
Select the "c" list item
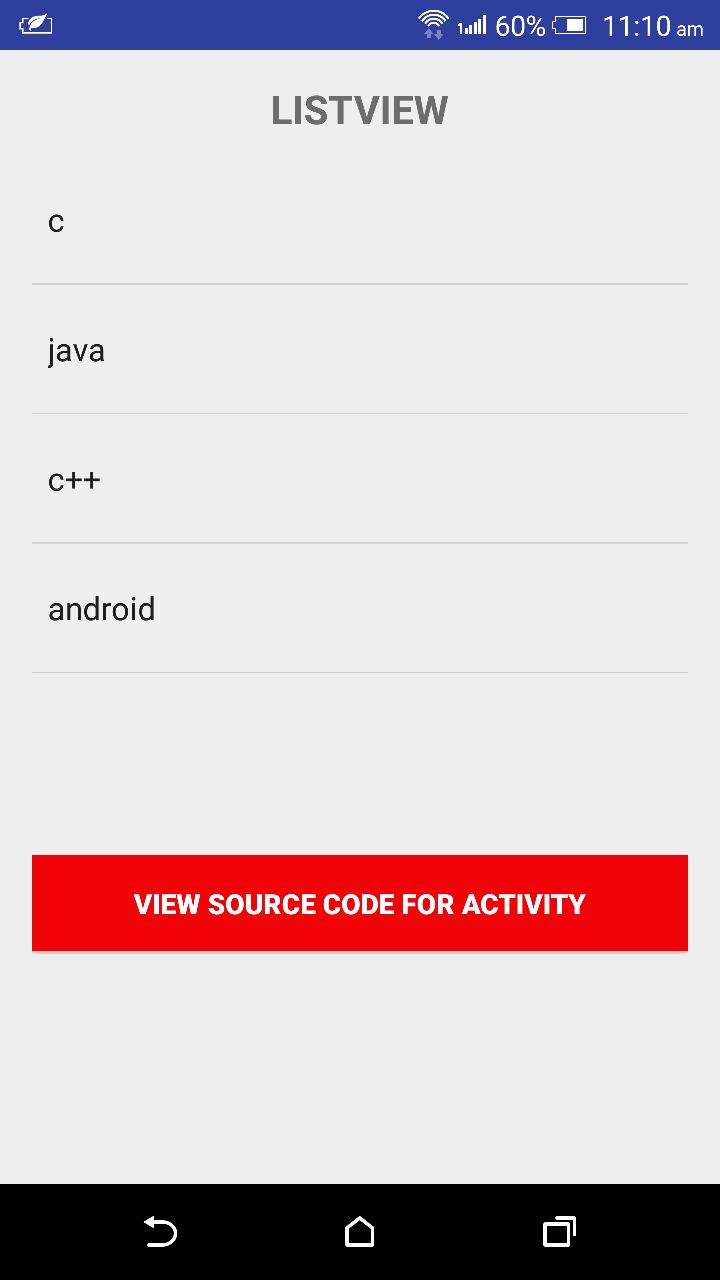pyautogui.click(x=360, y=221)
